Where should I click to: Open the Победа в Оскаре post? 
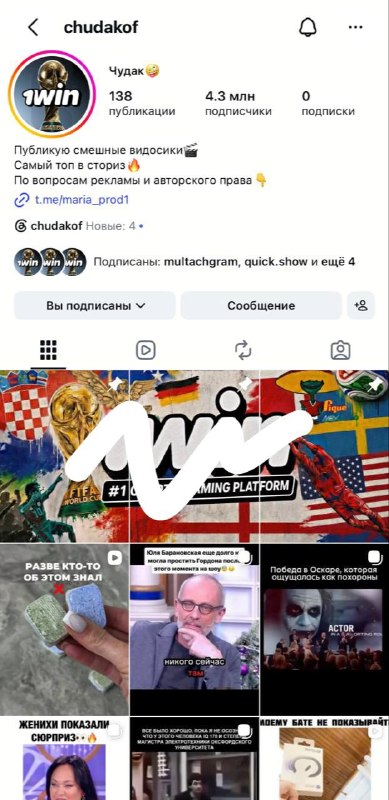(x=324, y=630)
